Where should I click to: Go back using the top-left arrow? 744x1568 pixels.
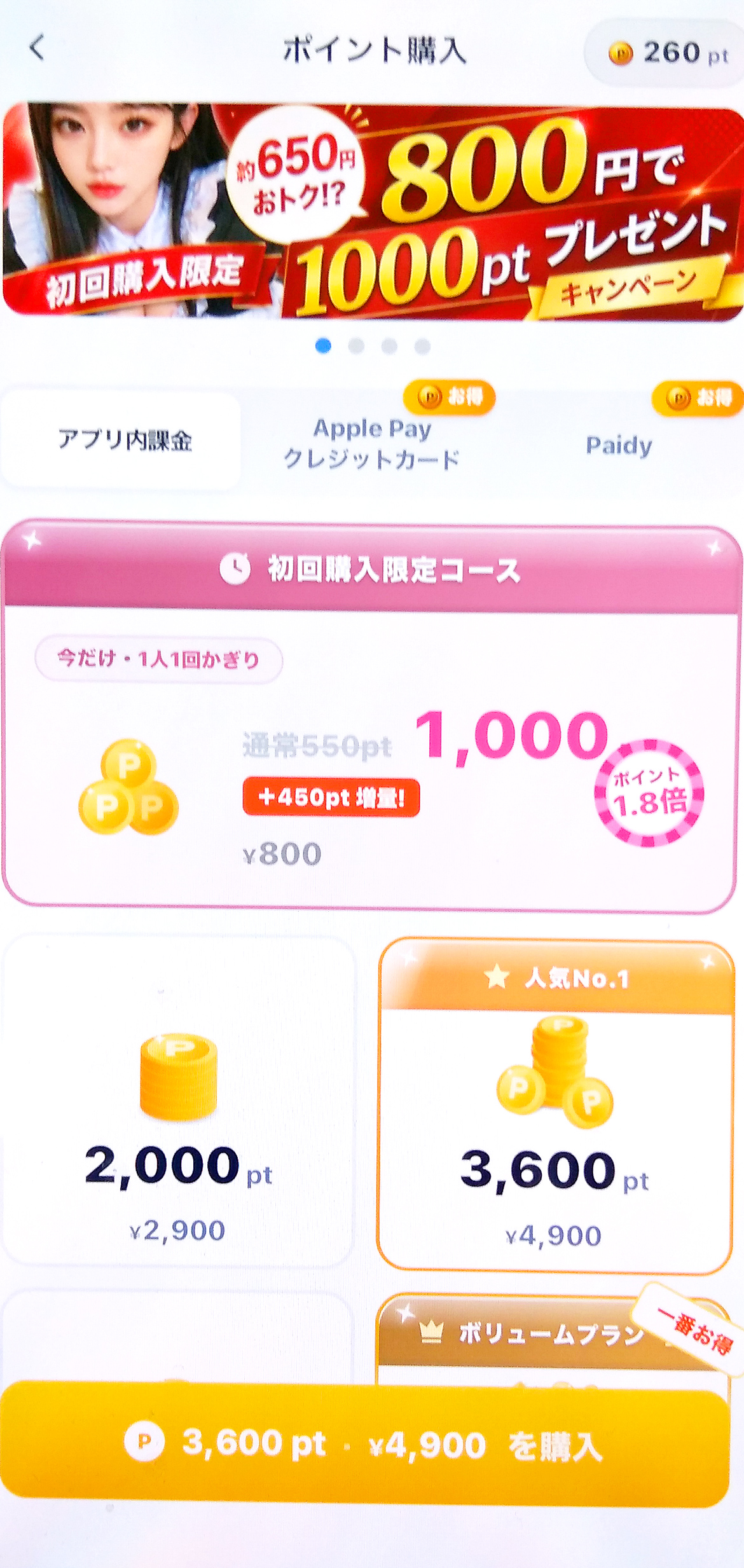coord(38,48)
